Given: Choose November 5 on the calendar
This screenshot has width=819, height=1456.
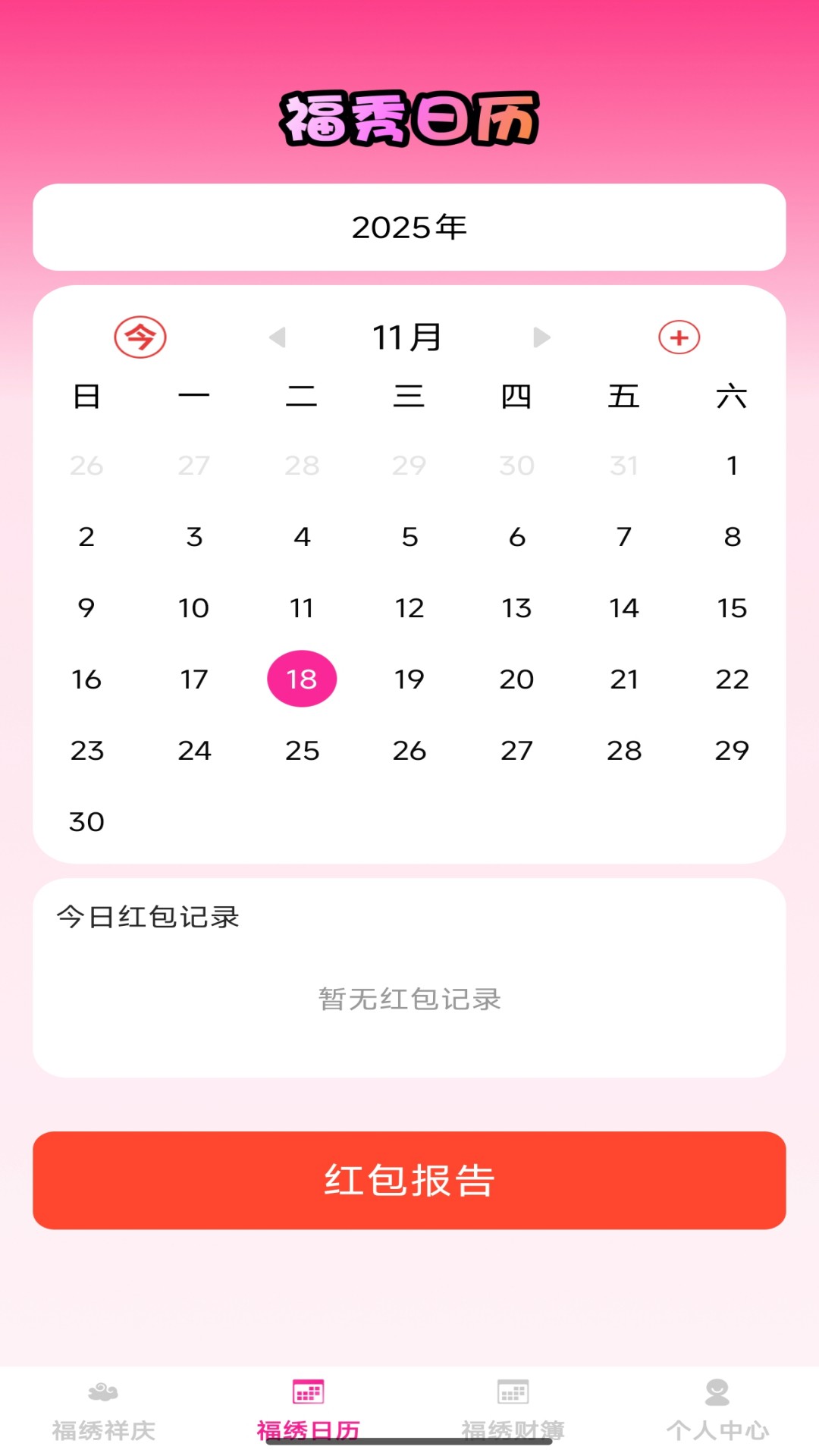Looking at the screenshot, I should coord(409,537).
